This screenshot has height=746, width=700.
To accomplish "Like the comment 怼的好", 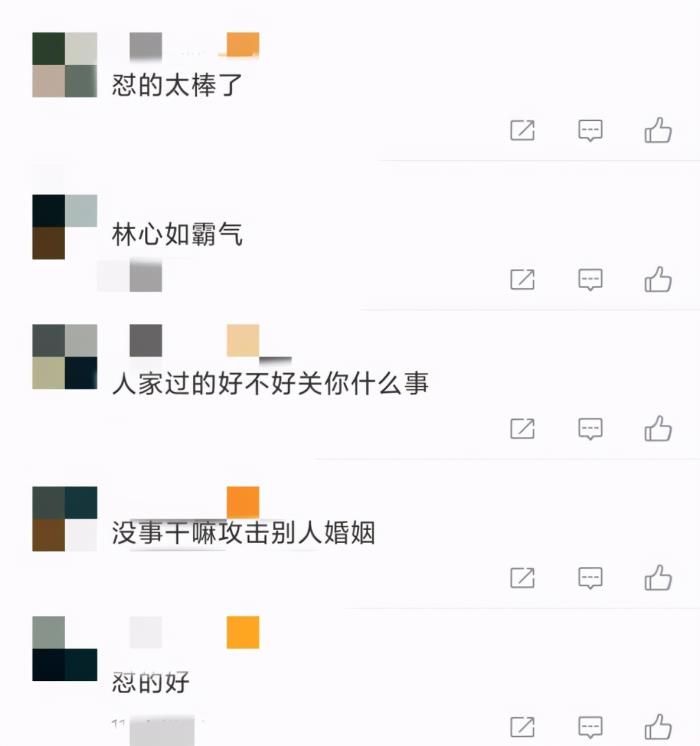I will pyautogui.click(x=658, y=726).
